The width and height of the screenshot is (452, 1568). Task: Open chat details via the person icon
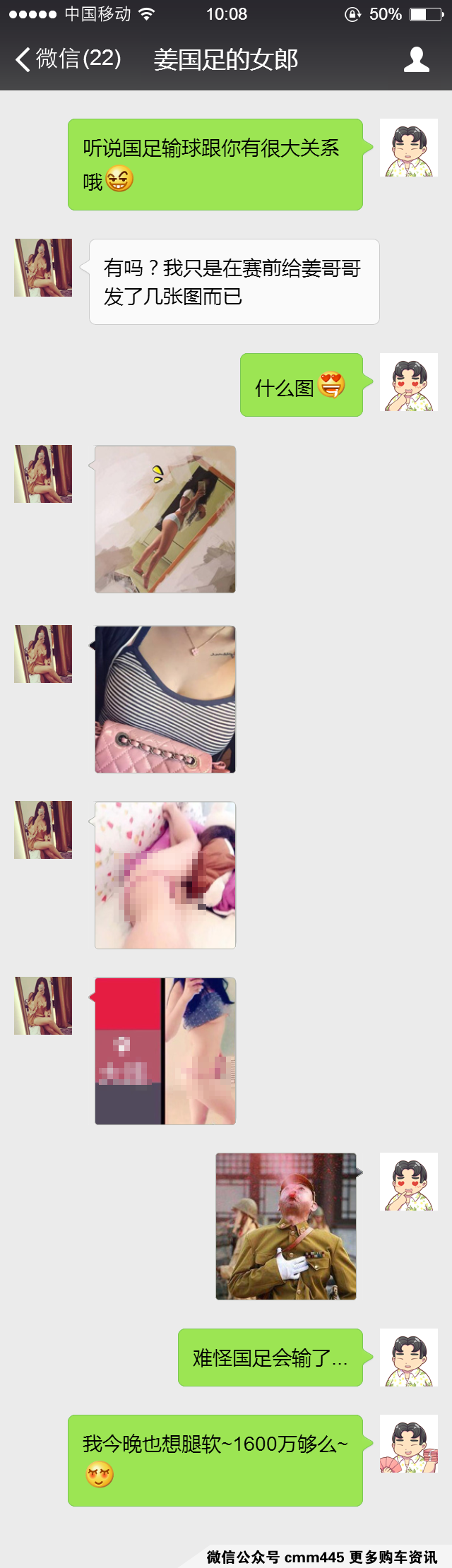(416, 59)
